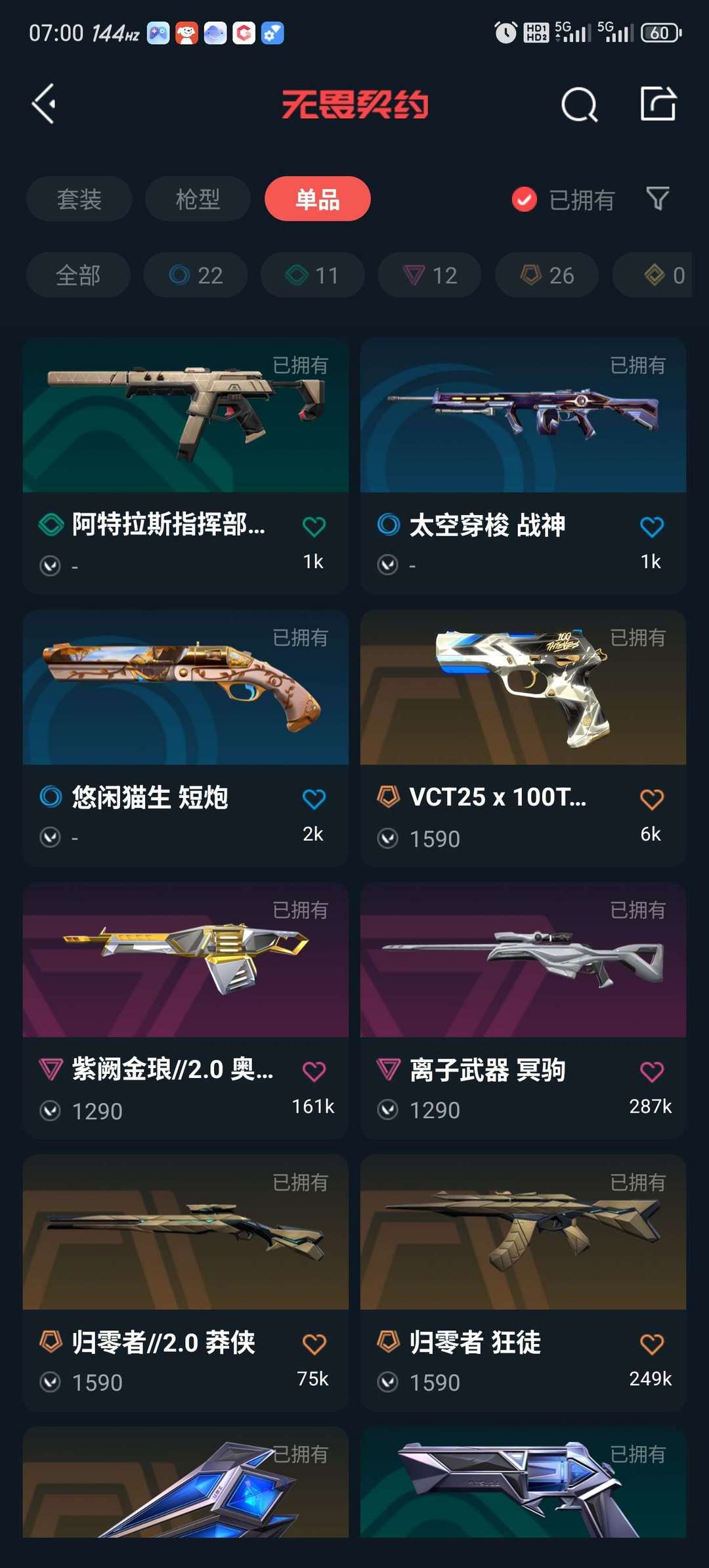Open the search icon in the header
This screenshot has width=709, height=1568.
click(579, 104)
